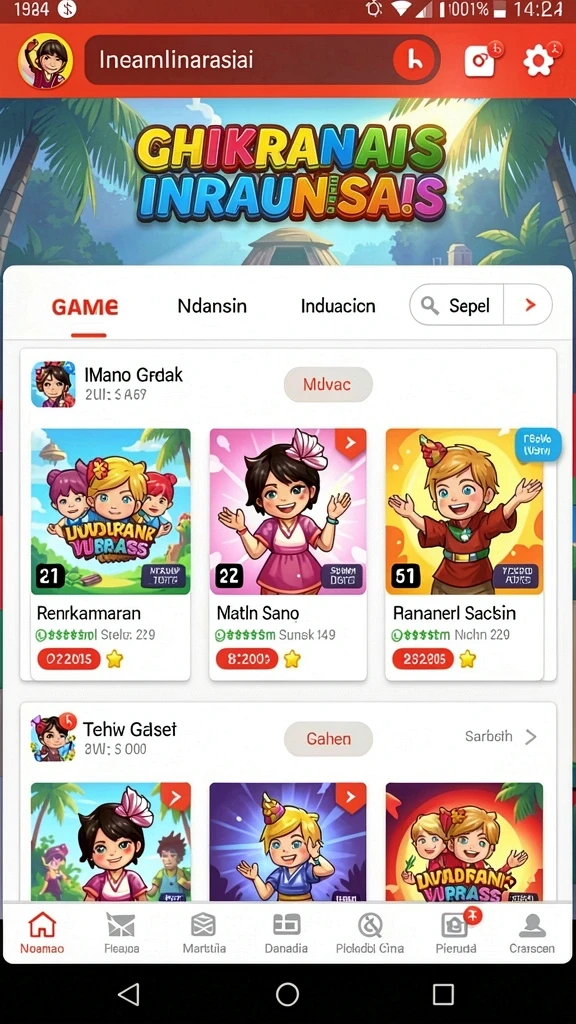Open the Sarbcth link with chevron
This screenshot has height=1024, width=576.
click(501, 737)
